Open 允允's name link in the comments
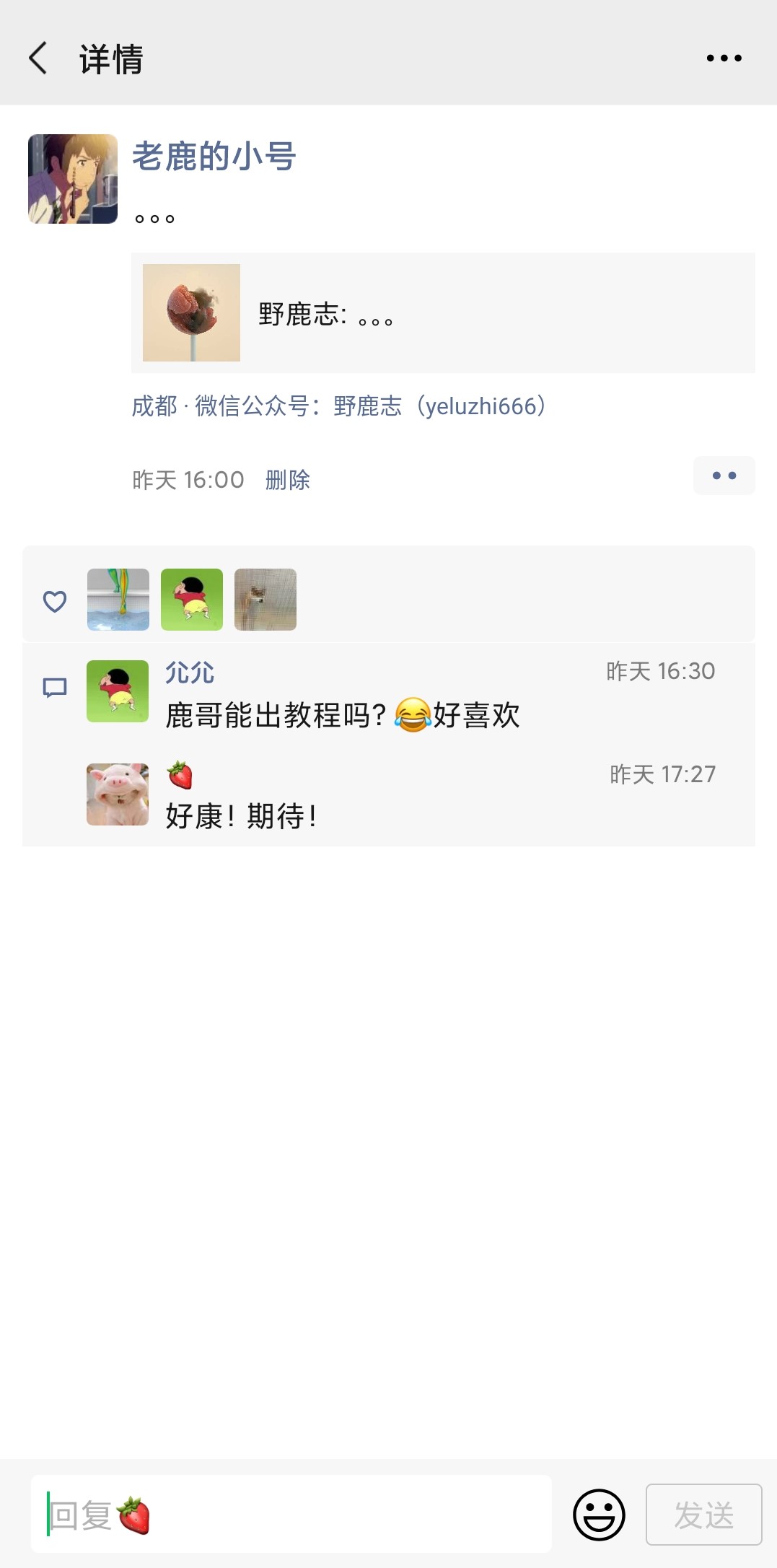Screen dimensions: 777x1568 [x=190, y=673]
